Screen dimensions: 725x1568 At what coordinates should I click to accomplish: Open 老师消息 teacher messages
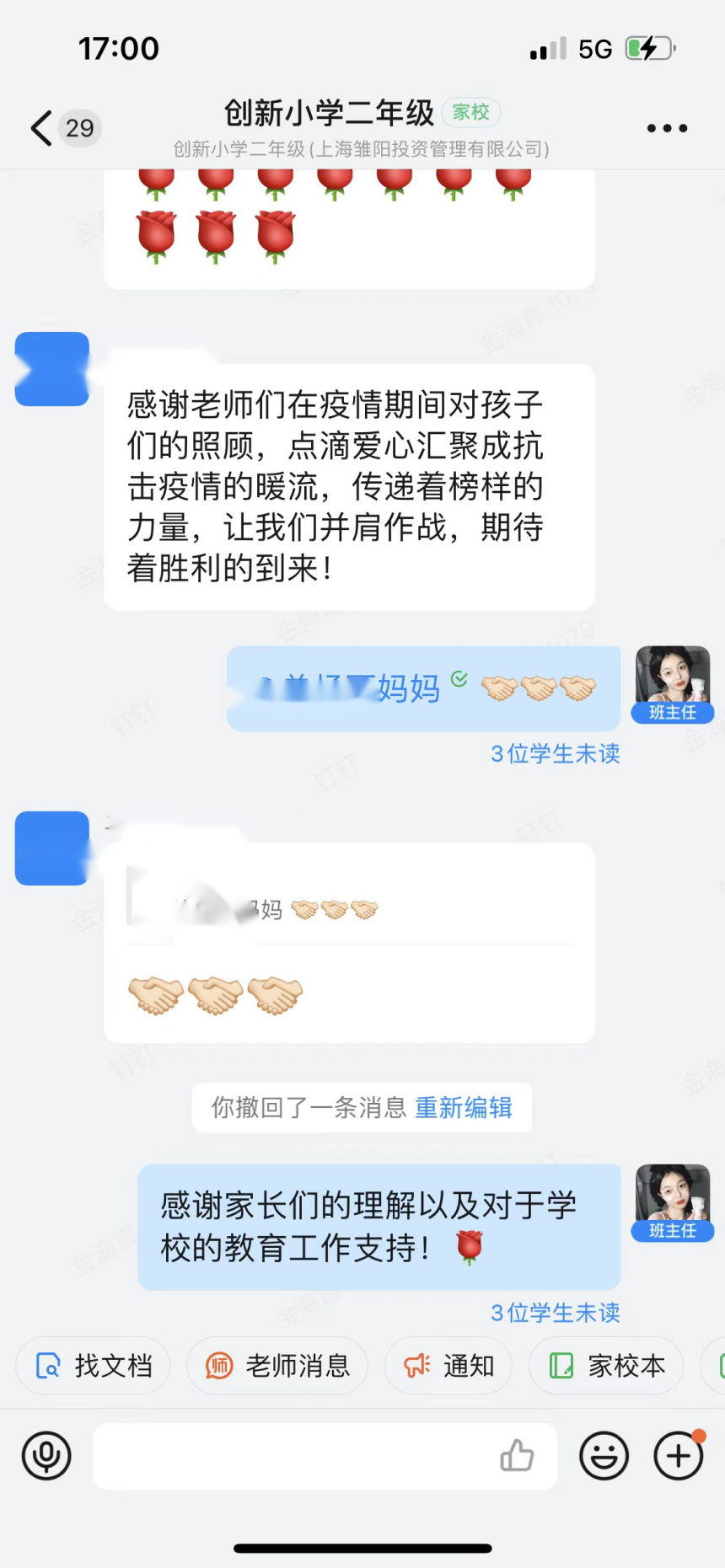(x=277, y=1365)
